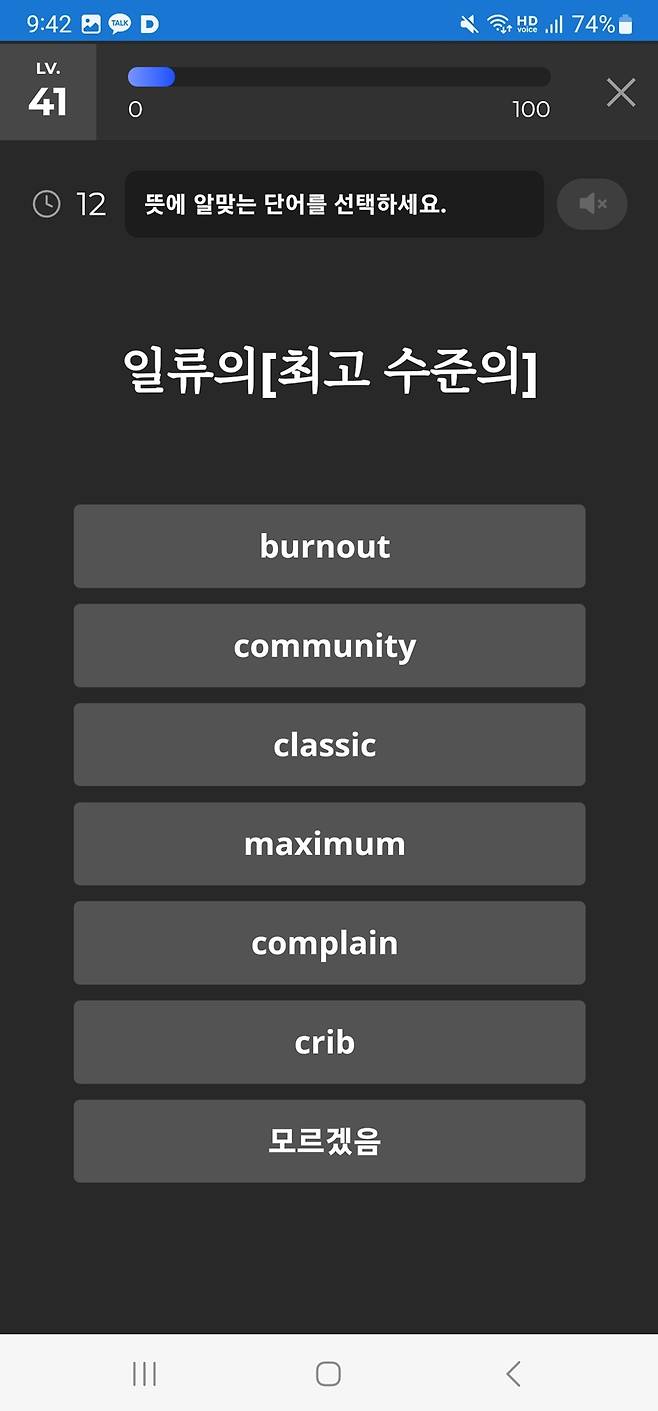The height and width of the screenshot is (1411, 658).
Task: Select 'maximum' as the answer
Action: pos(329,843)
